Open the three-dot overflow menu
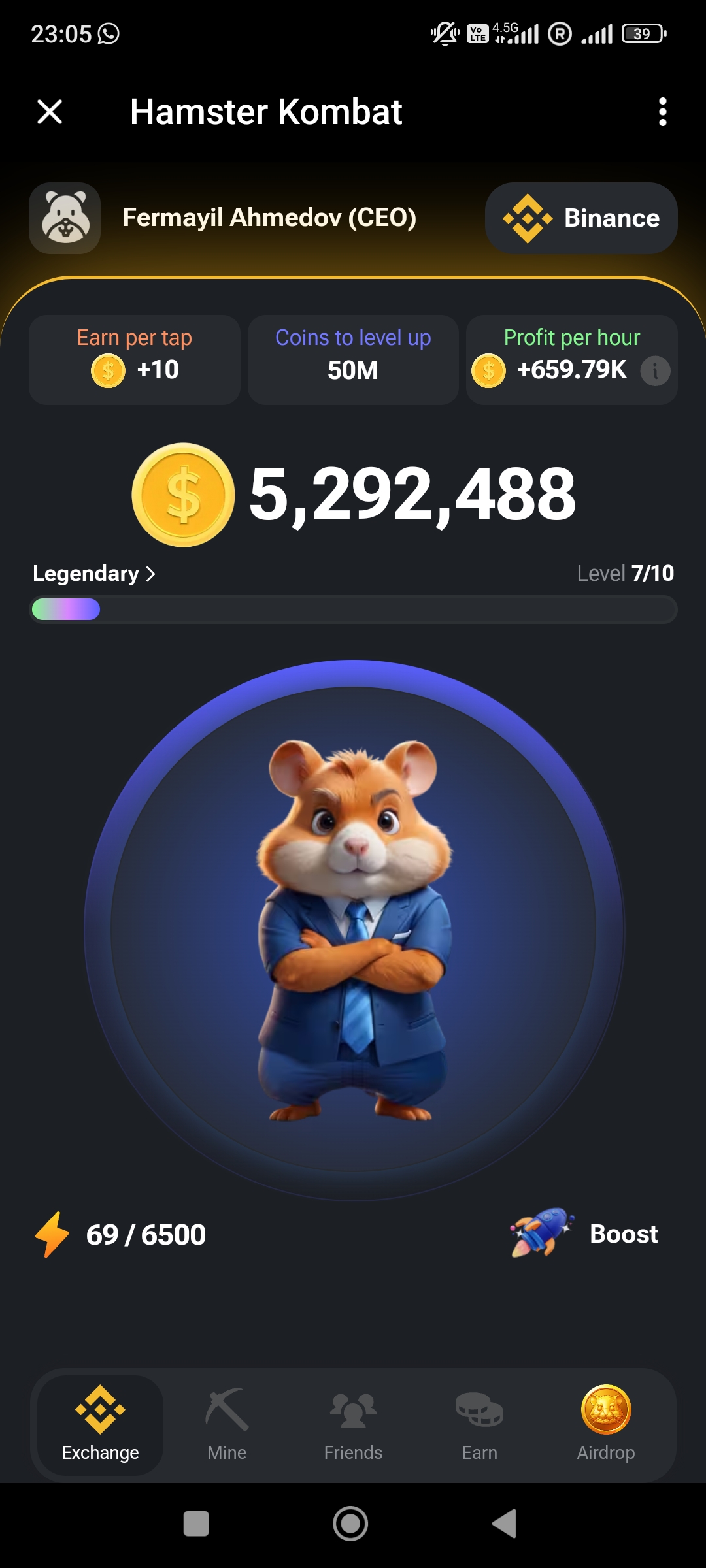The height and width of the screenshot is (1568, 706). click(x=662, y=112)
